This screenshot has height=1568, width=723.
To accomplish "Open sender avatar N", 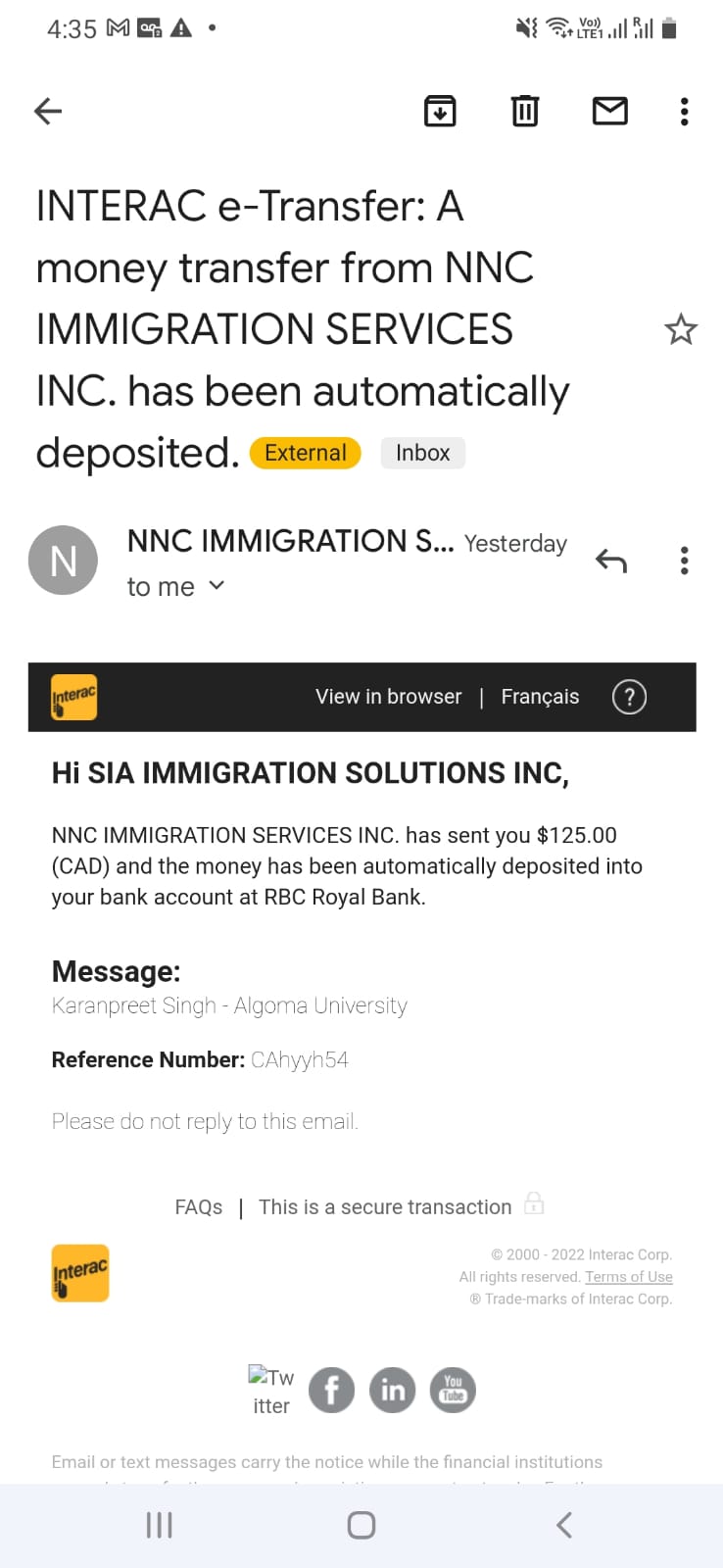I will point(64,561).
